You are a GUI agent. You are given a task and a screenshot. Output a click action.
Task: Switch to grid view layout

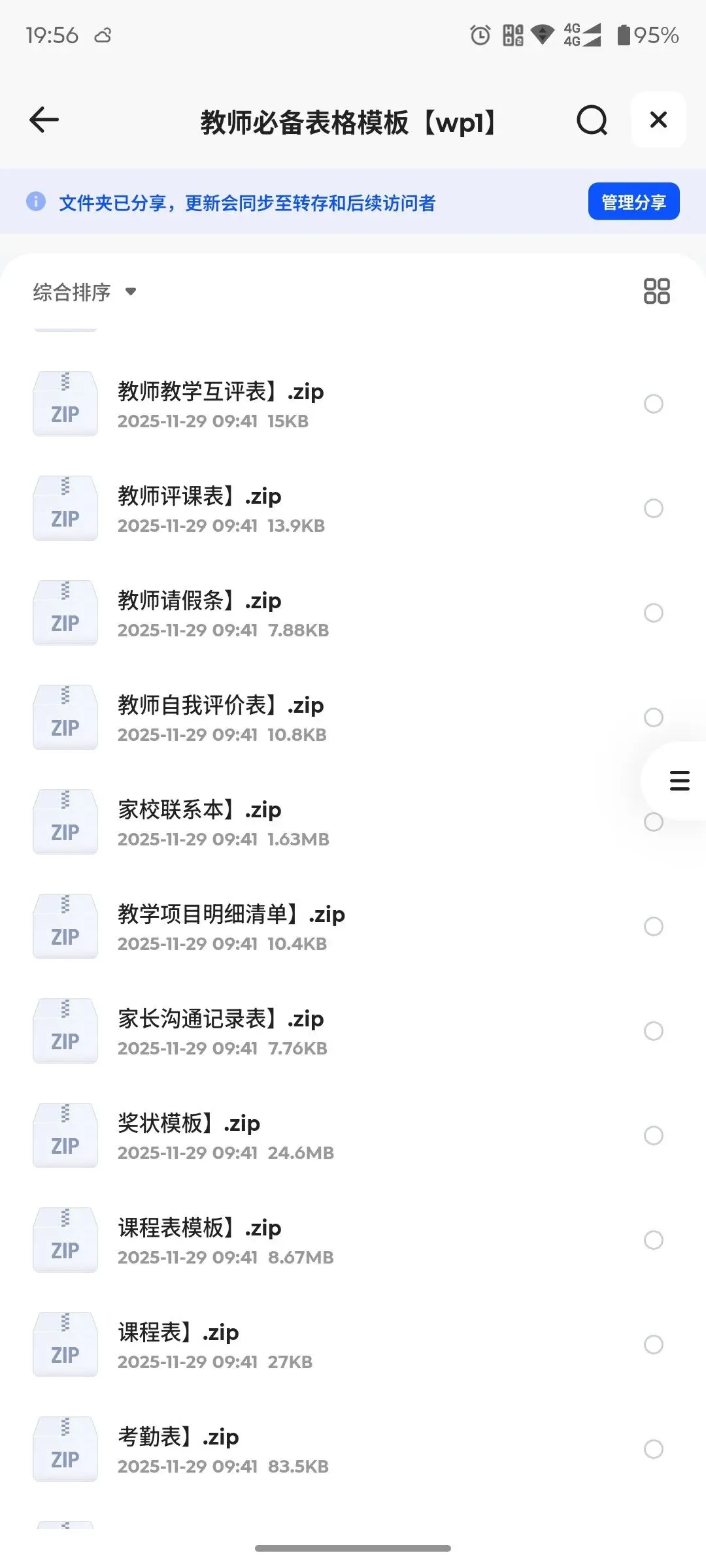(x=656, y=291)
